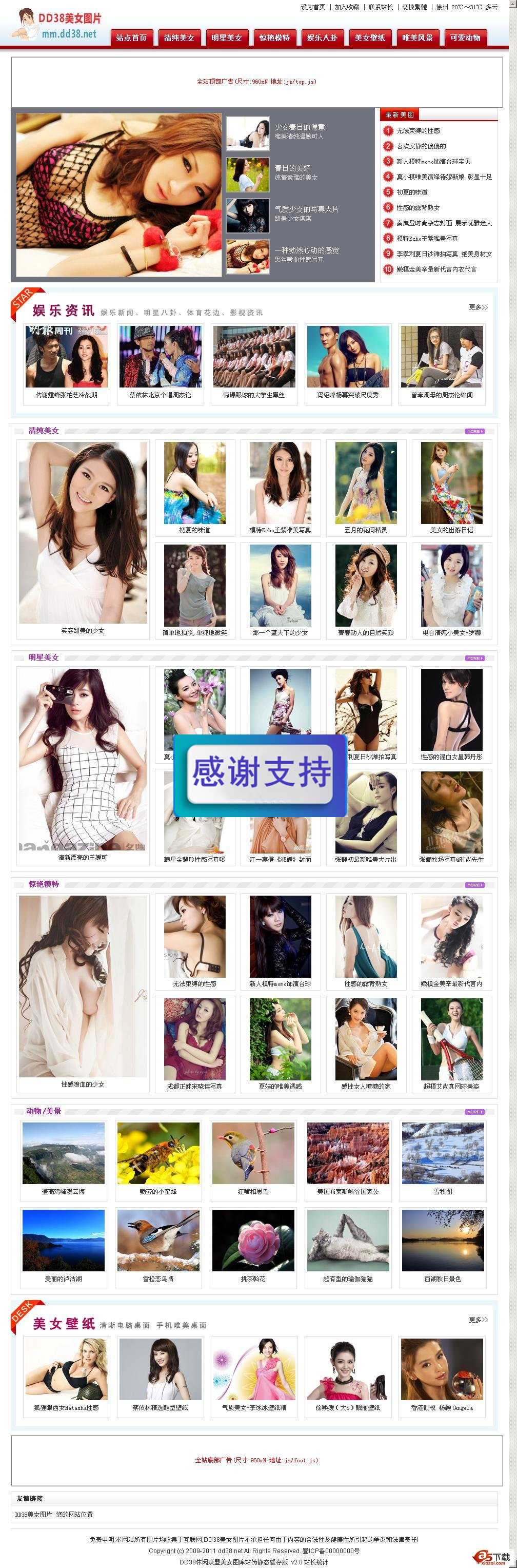Open the 无法束缚的性感 ranking link
The width and height of the screenshot is (517, 1568).
(418, 131)
